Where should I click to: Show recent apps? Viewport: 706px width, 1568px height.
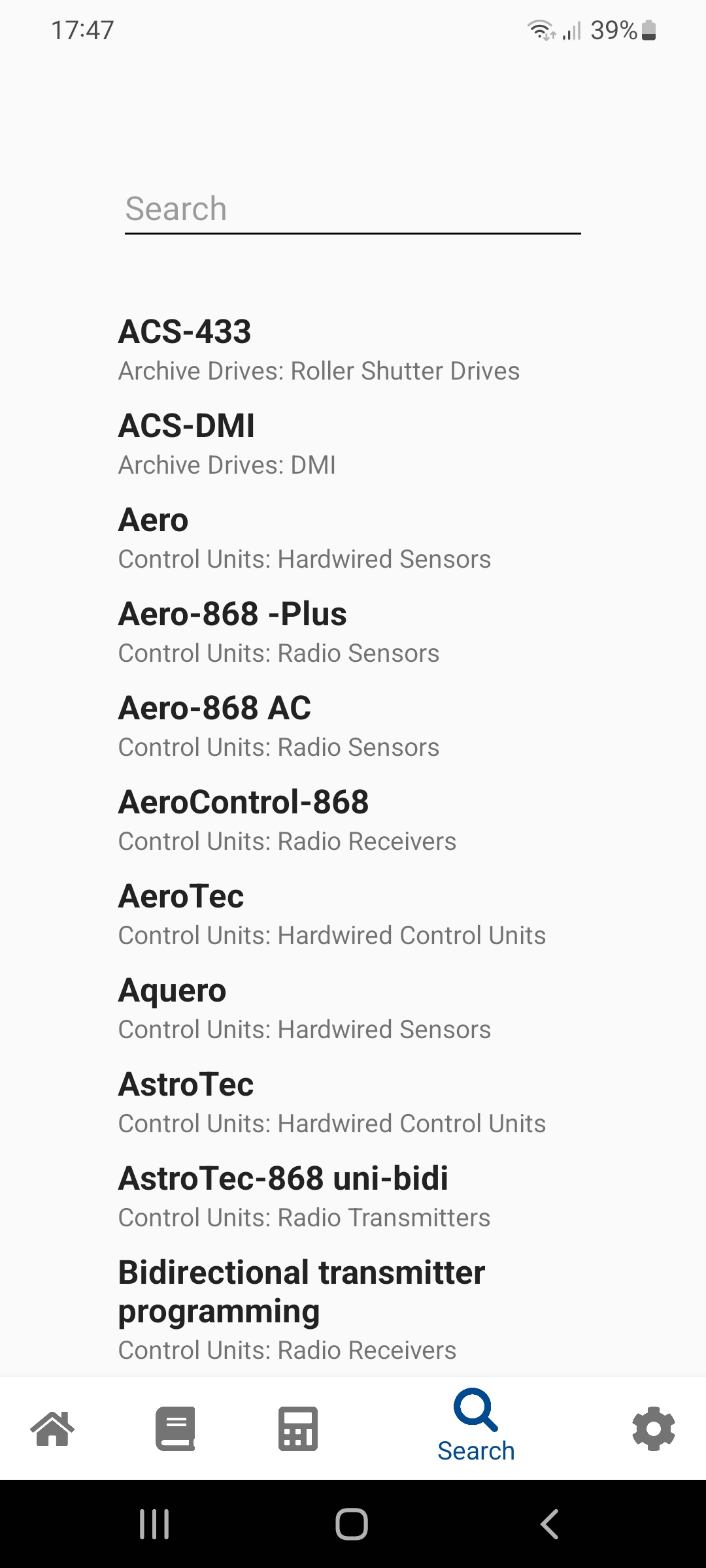tap(155, 1524)
